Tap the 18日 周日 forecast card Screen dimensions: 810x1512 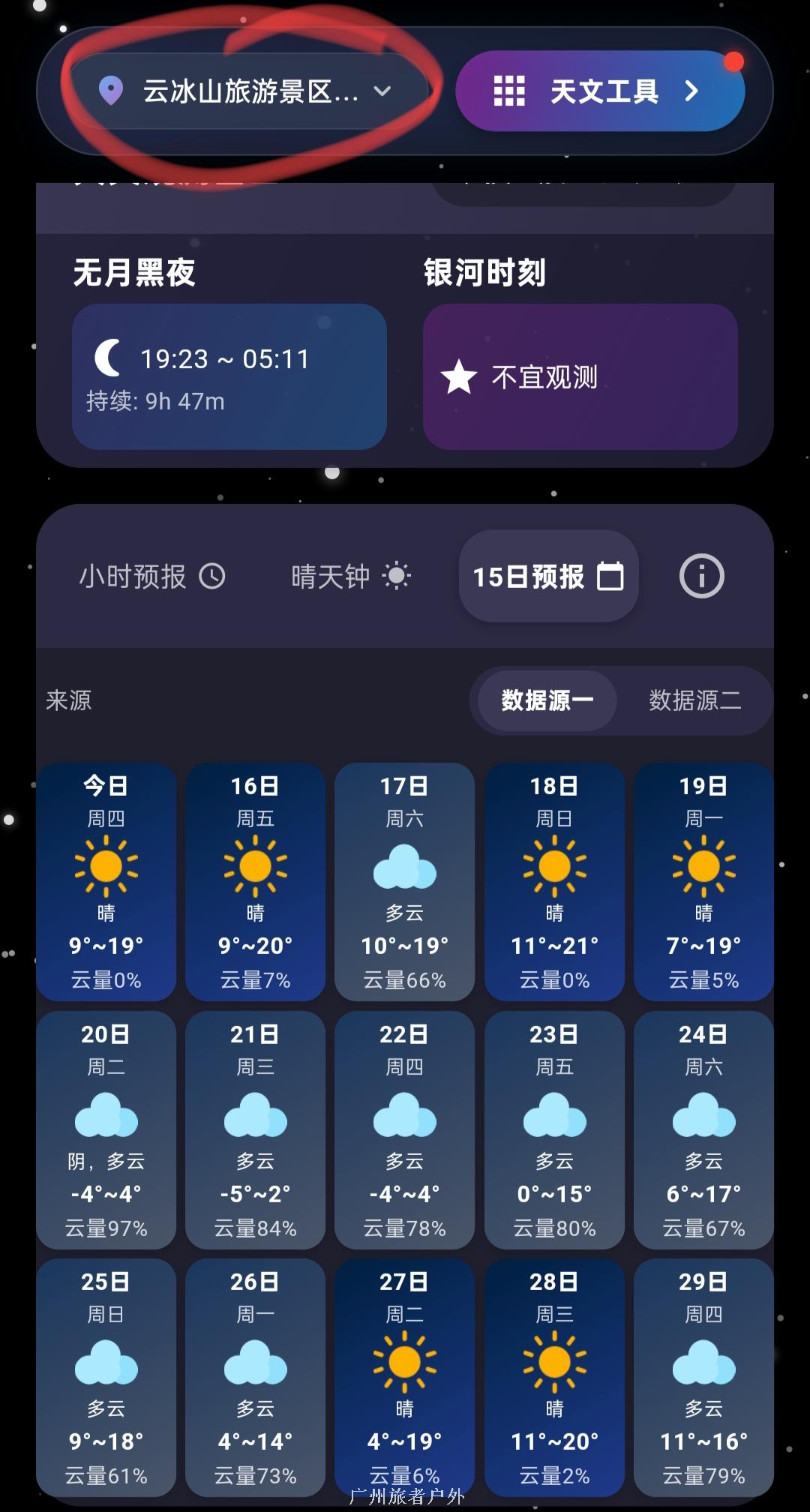(554, 881)
